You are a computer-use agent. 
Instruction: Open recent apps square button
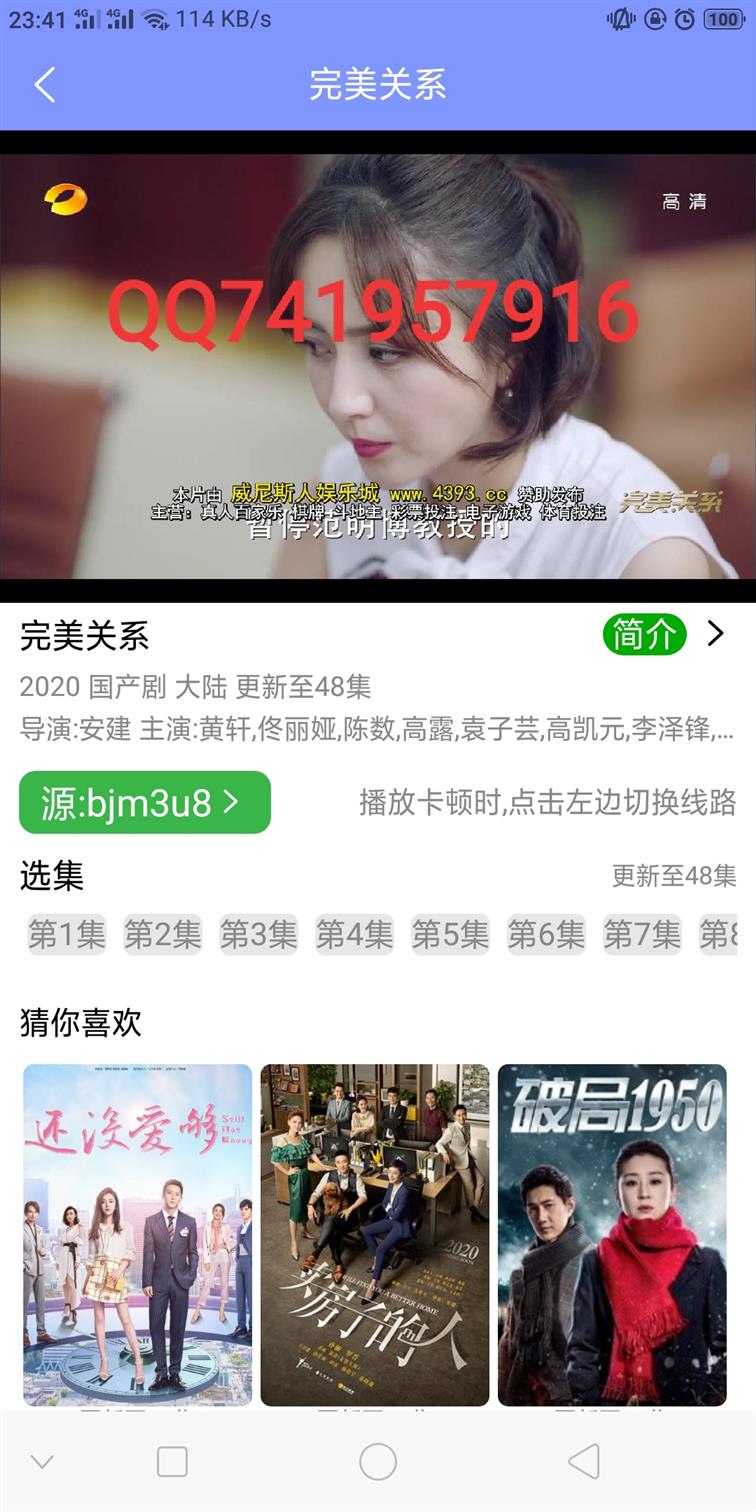click(172, 1462)
